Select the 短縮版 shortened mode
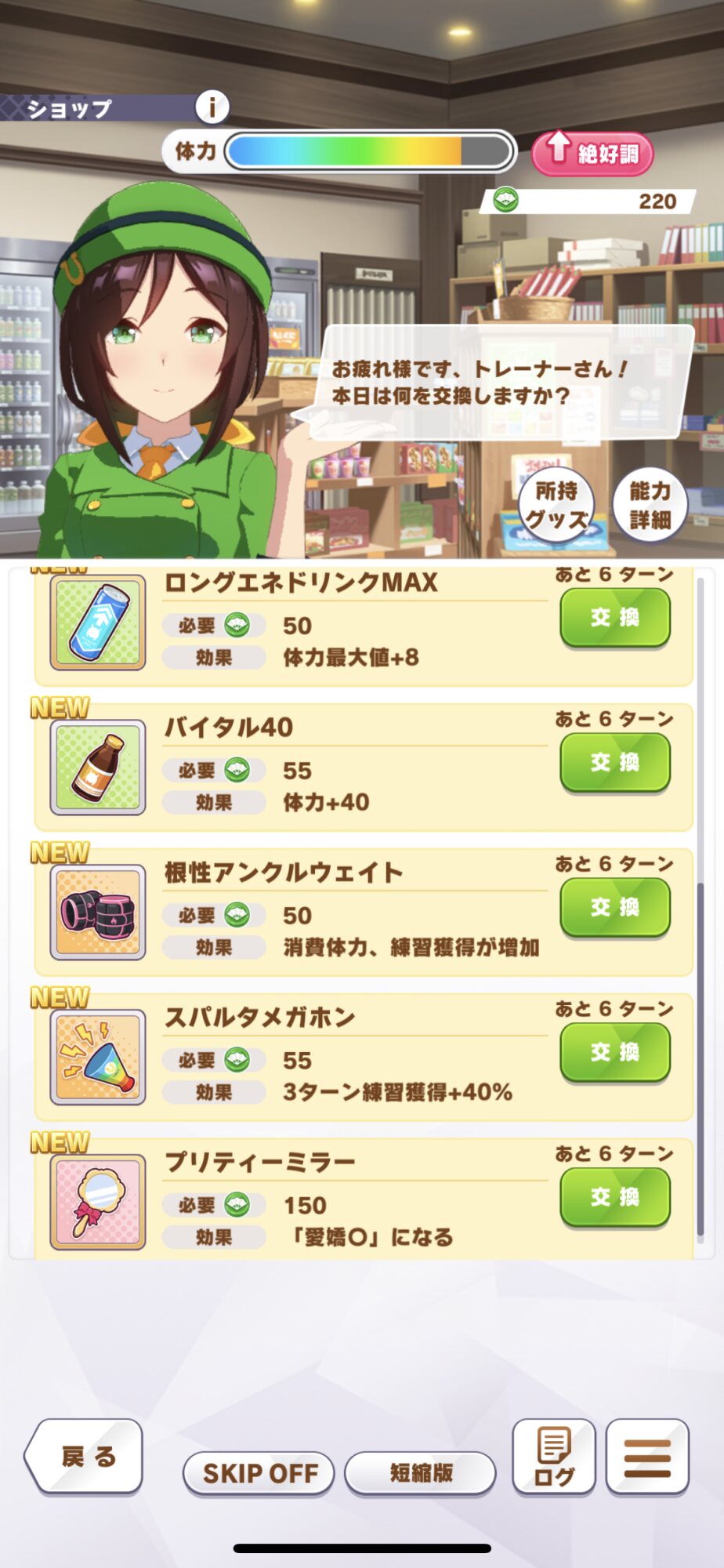Viewport: 724px width, 1568px height. click(421, 1473)
